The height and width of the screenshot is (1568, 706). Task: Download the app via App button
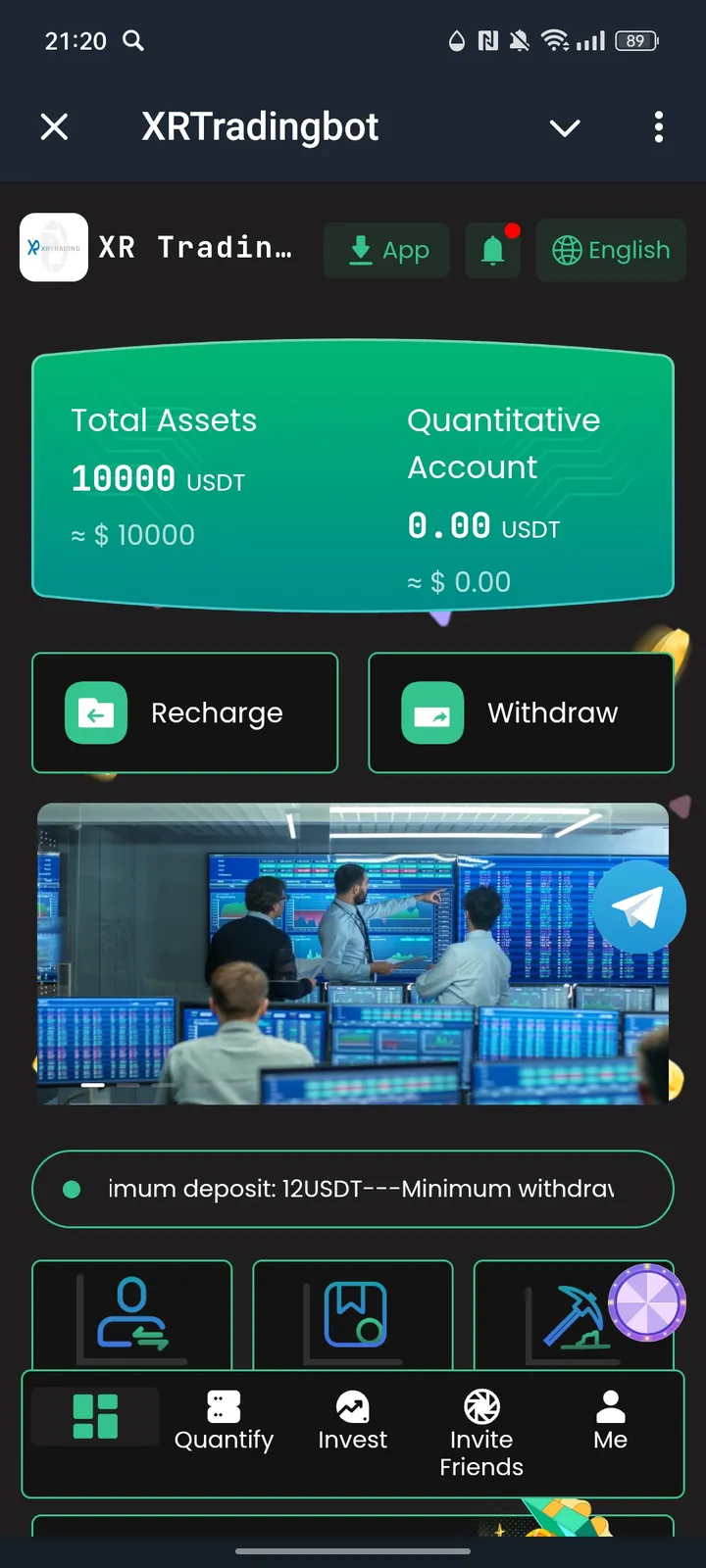click(386, 251)
